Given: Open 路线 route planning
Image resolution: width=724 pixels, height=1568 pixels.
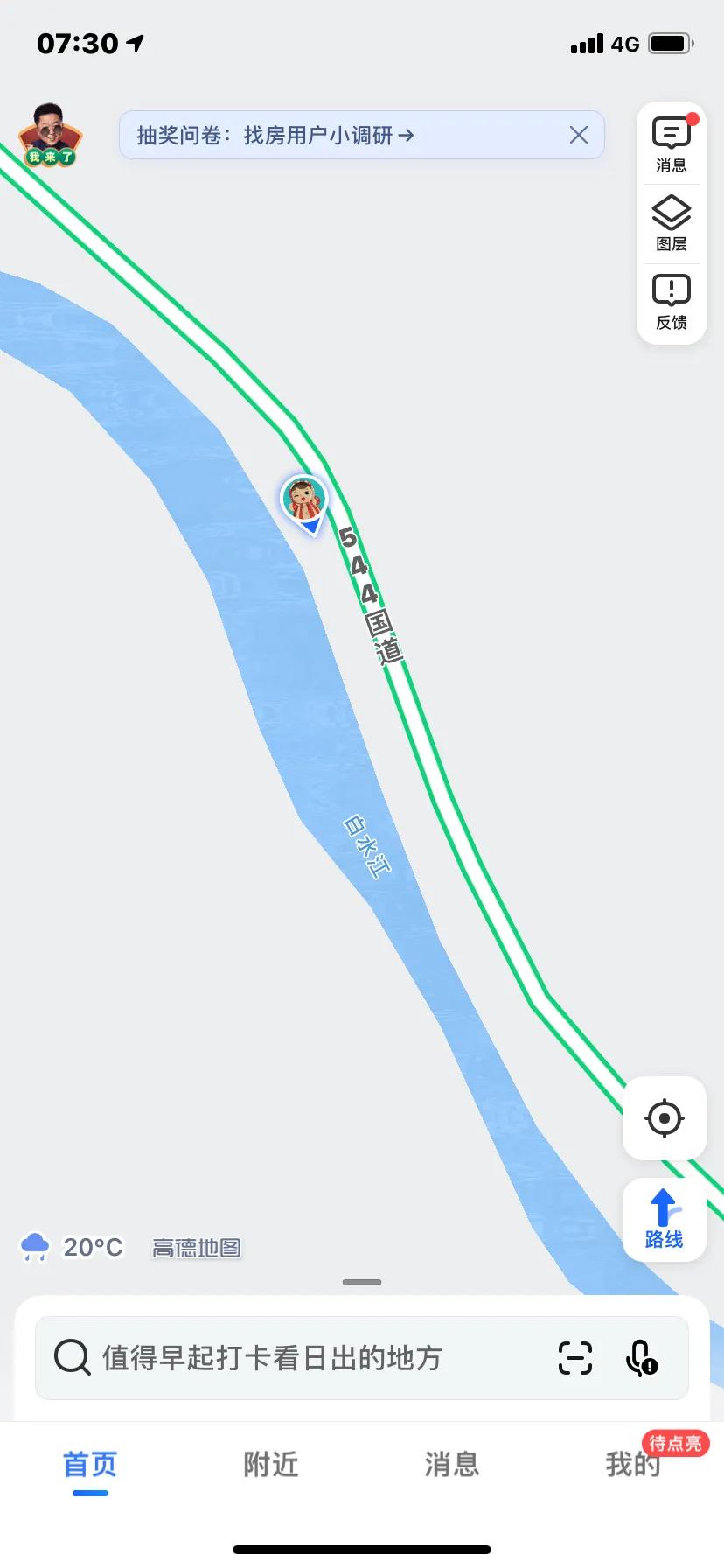Looking at the screenshot, I should pyautogui.click(x=664, y=1219).
